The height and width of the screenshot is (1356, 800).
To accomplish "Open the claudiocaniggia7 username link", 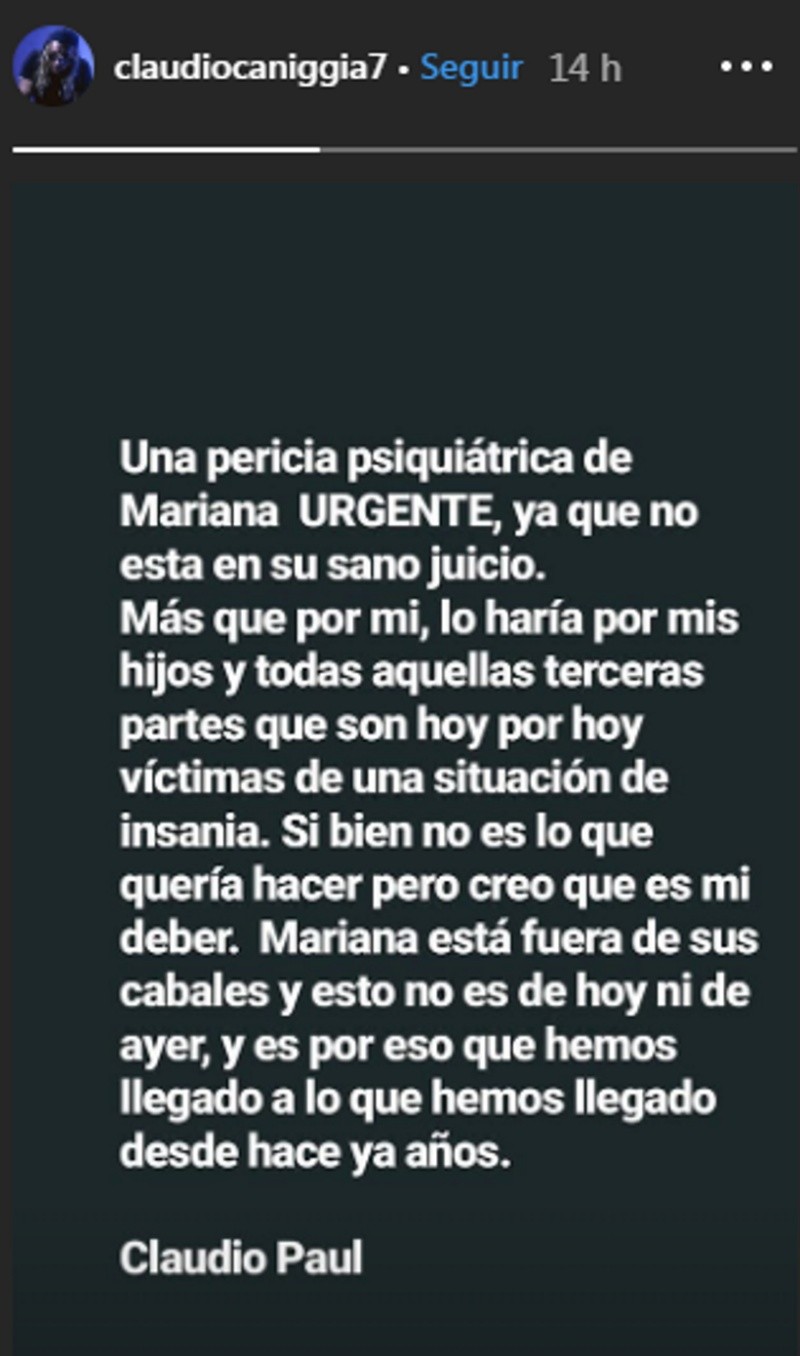I will [x=249, y=68].
